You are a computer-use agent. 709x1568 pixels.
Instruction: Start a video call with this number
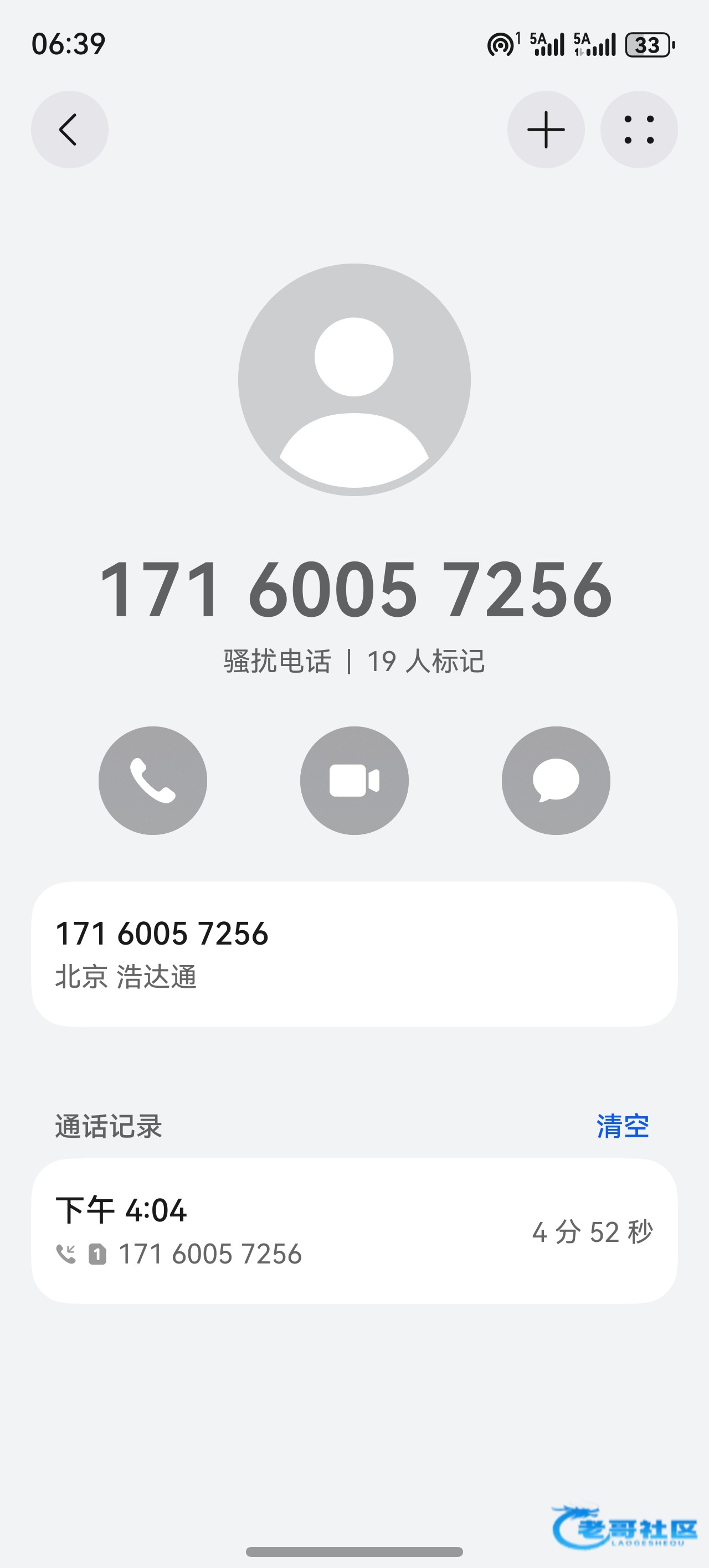tap(354, 780)
